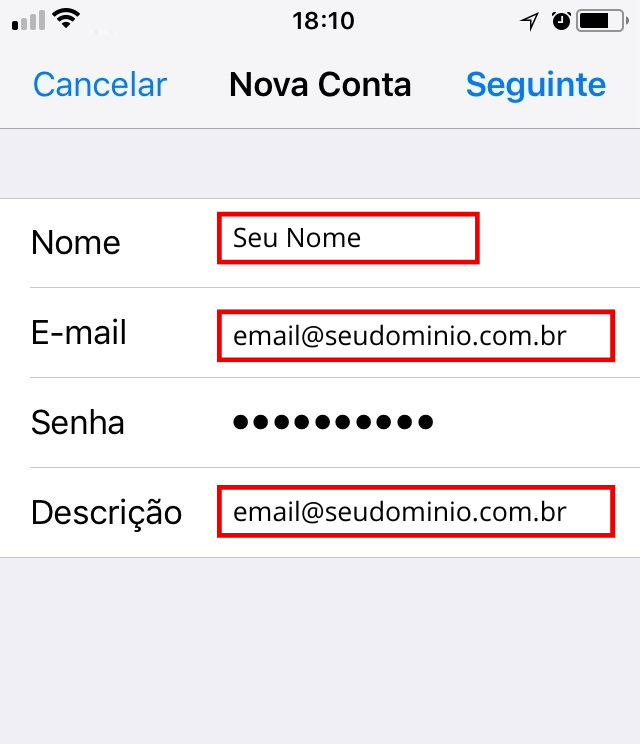Tap Cancelar to discard the new account
The image size is (640, 744).
[99, 84]
